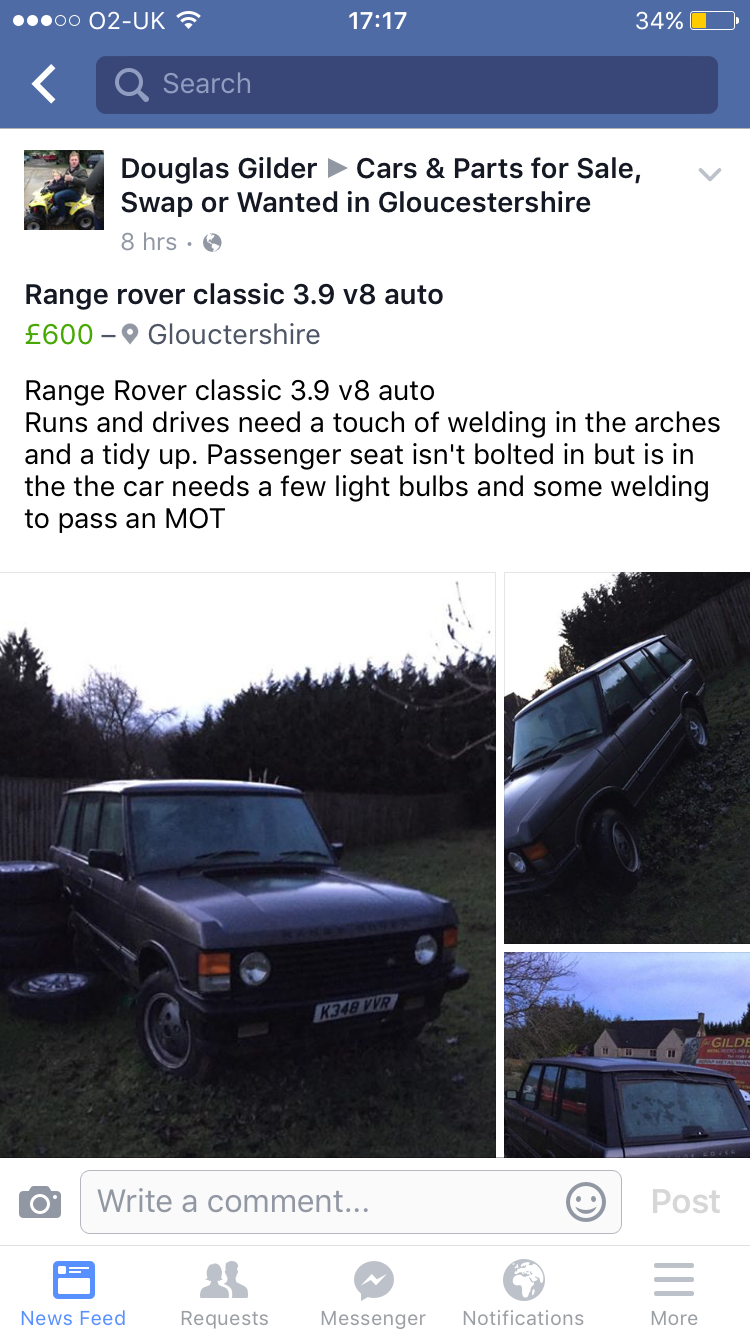Go back with the top-left arrow
The height and width of the screenshot is (1334, 750).
coord(44,84)
